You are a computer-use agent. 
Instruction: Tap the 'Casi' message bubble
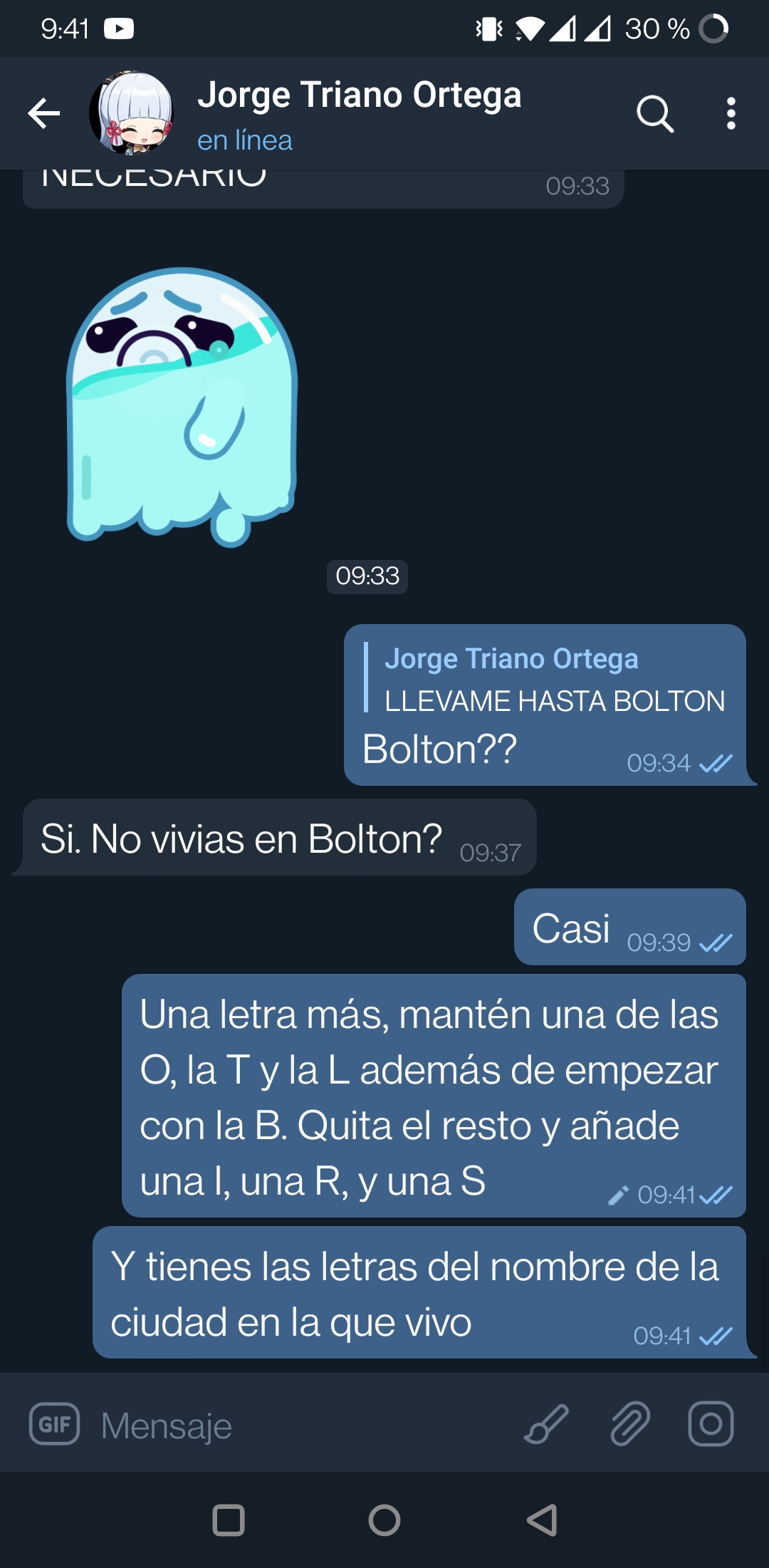630,927
